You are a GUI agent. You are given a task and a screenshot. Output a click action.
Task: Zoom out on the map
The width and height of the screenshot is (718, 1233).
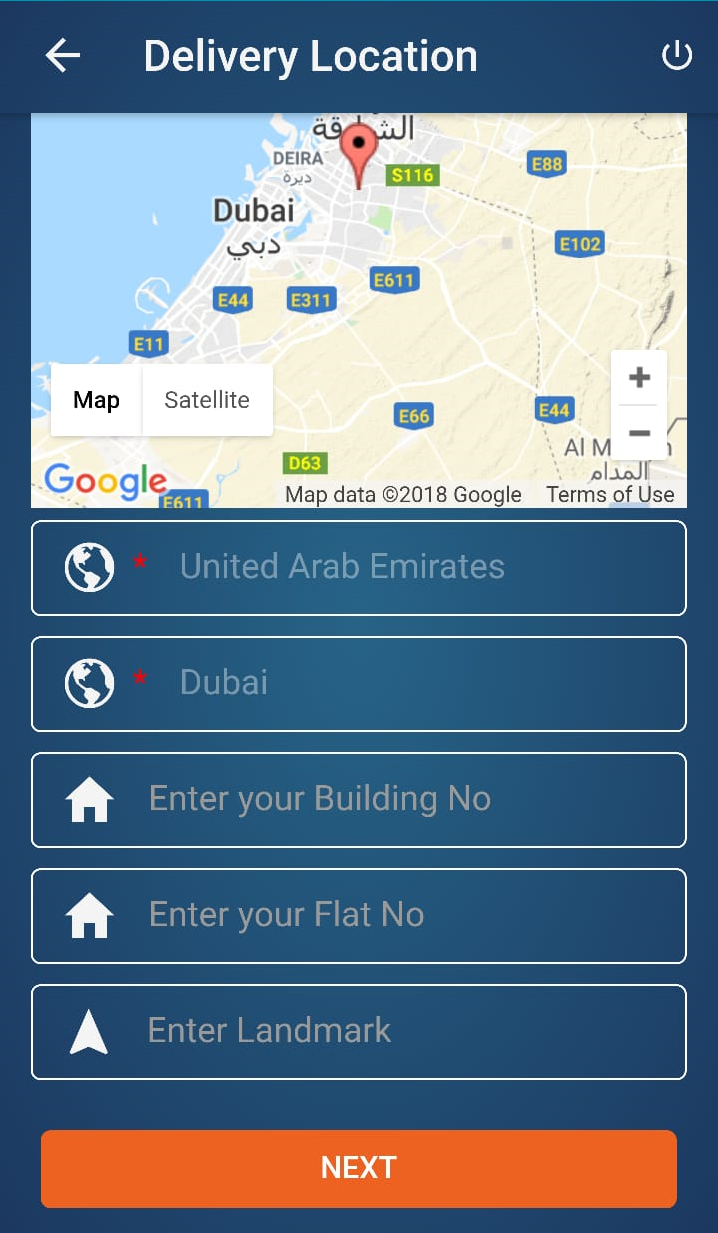pyautogui.click(x=639, y=433)
